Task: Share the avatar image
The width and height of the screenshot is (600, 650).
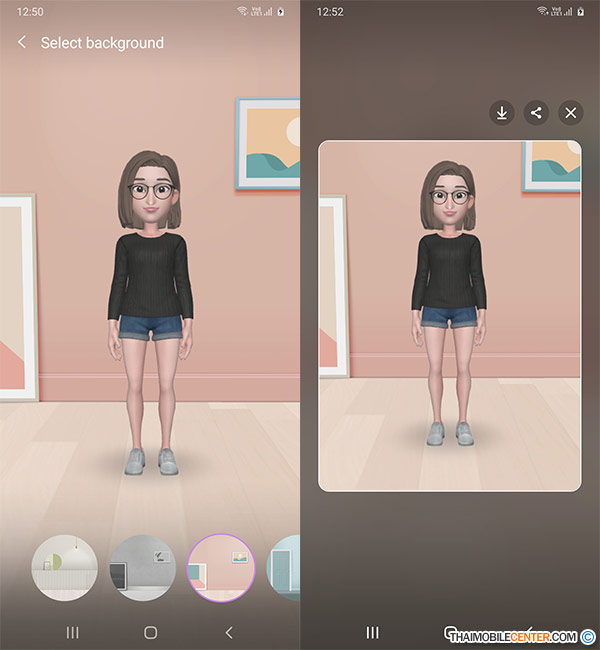Action: [x=536, y=113]
